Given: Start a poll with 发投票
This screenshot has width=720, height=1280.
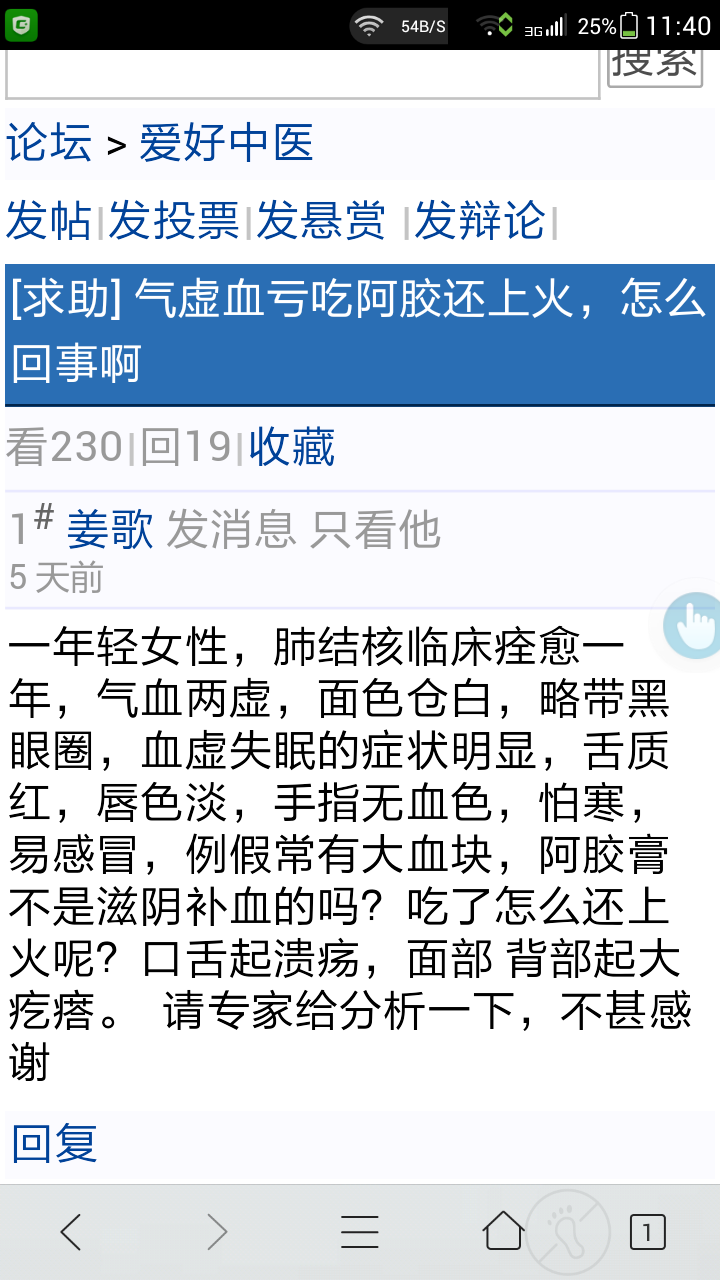Looking at the screenshot, I should tap(174, 221).
